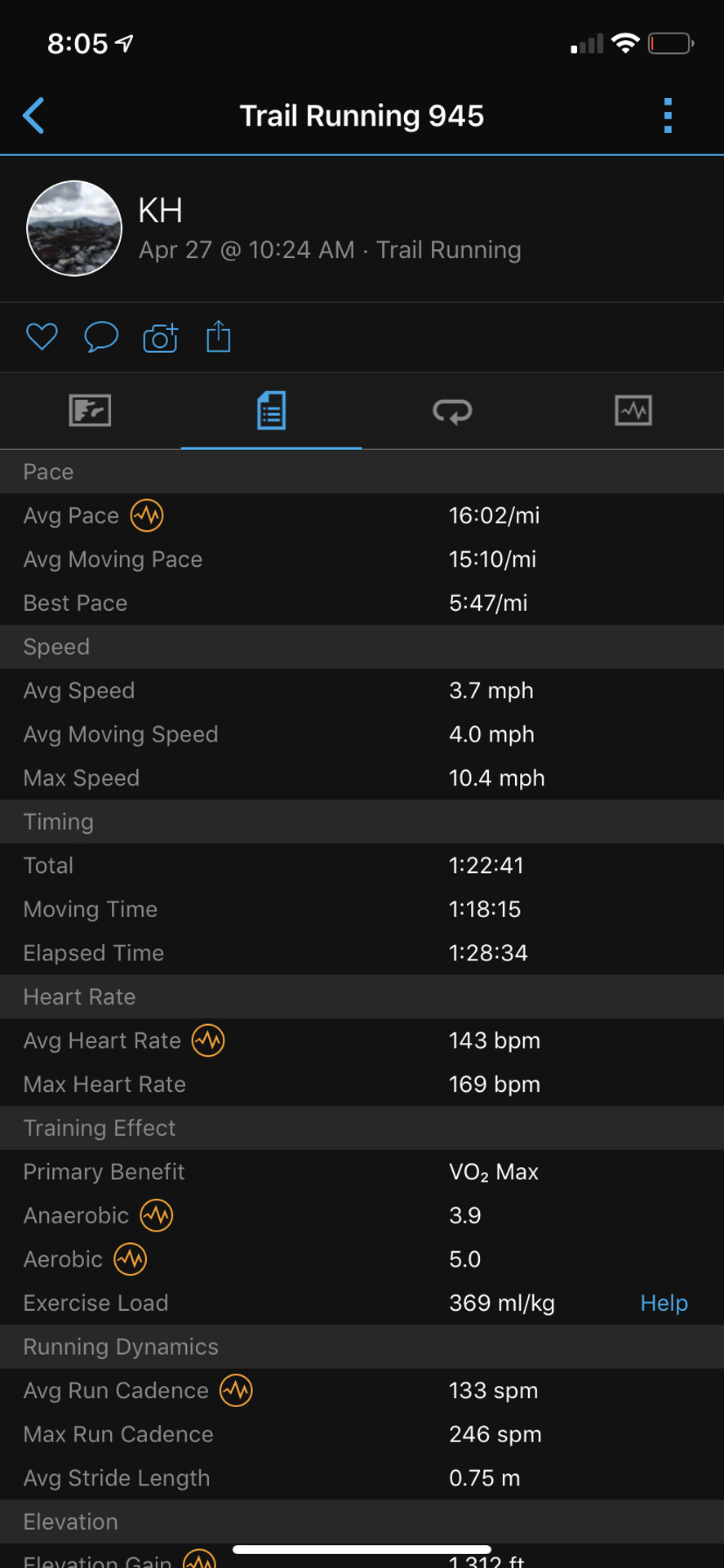Image resolution: width=724 pixels, height=1568 pixels.
Task: Switch to the stats details tab
Action: point(272,411)
